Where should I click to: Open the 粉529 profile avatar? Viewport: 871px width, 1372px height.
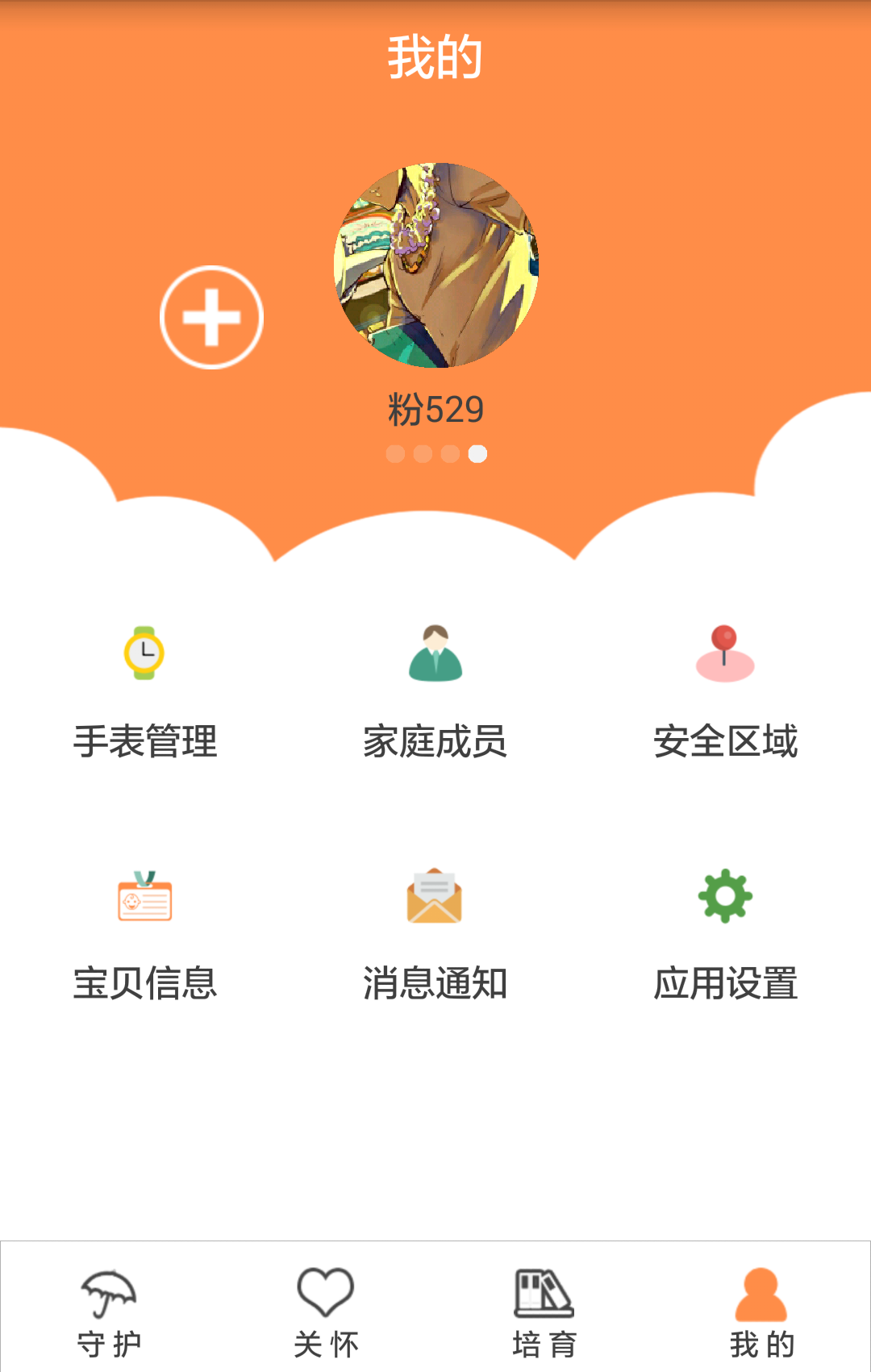click(435, 265)
